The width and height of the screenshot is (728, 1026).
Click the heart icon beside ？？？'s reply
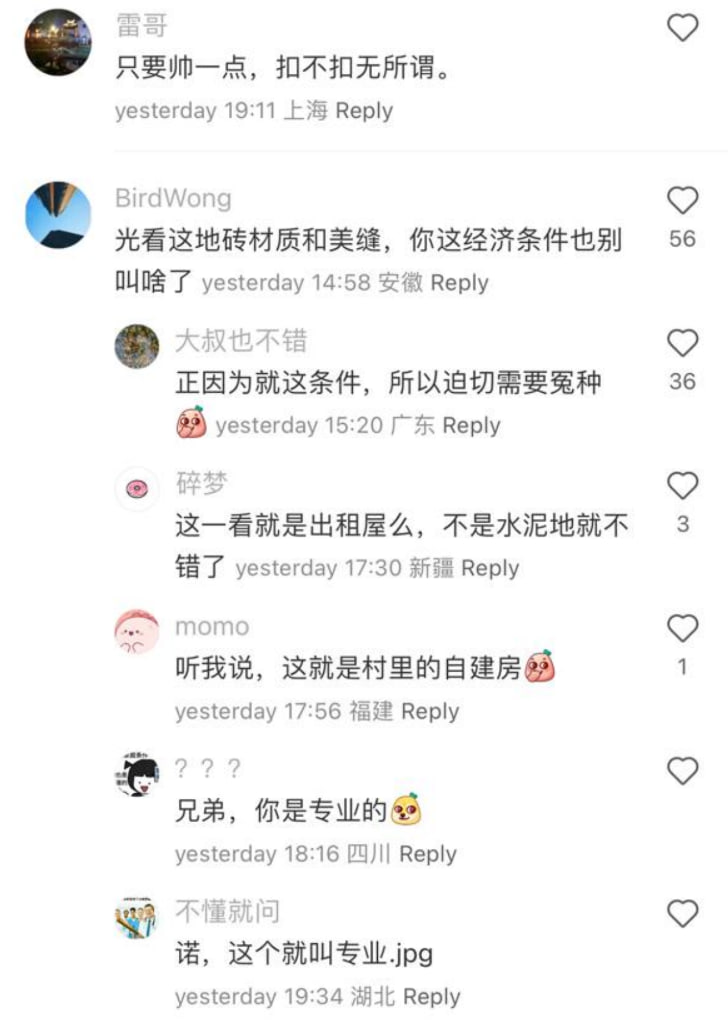pyautogui.click(x=683, y=769)
